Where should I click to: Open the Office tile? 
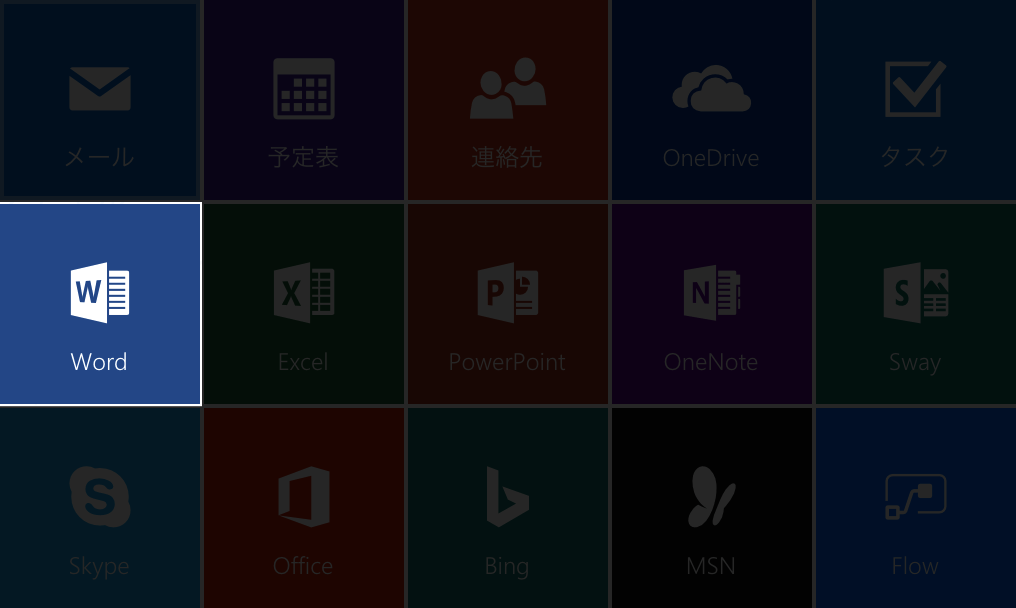coord(304,508)
